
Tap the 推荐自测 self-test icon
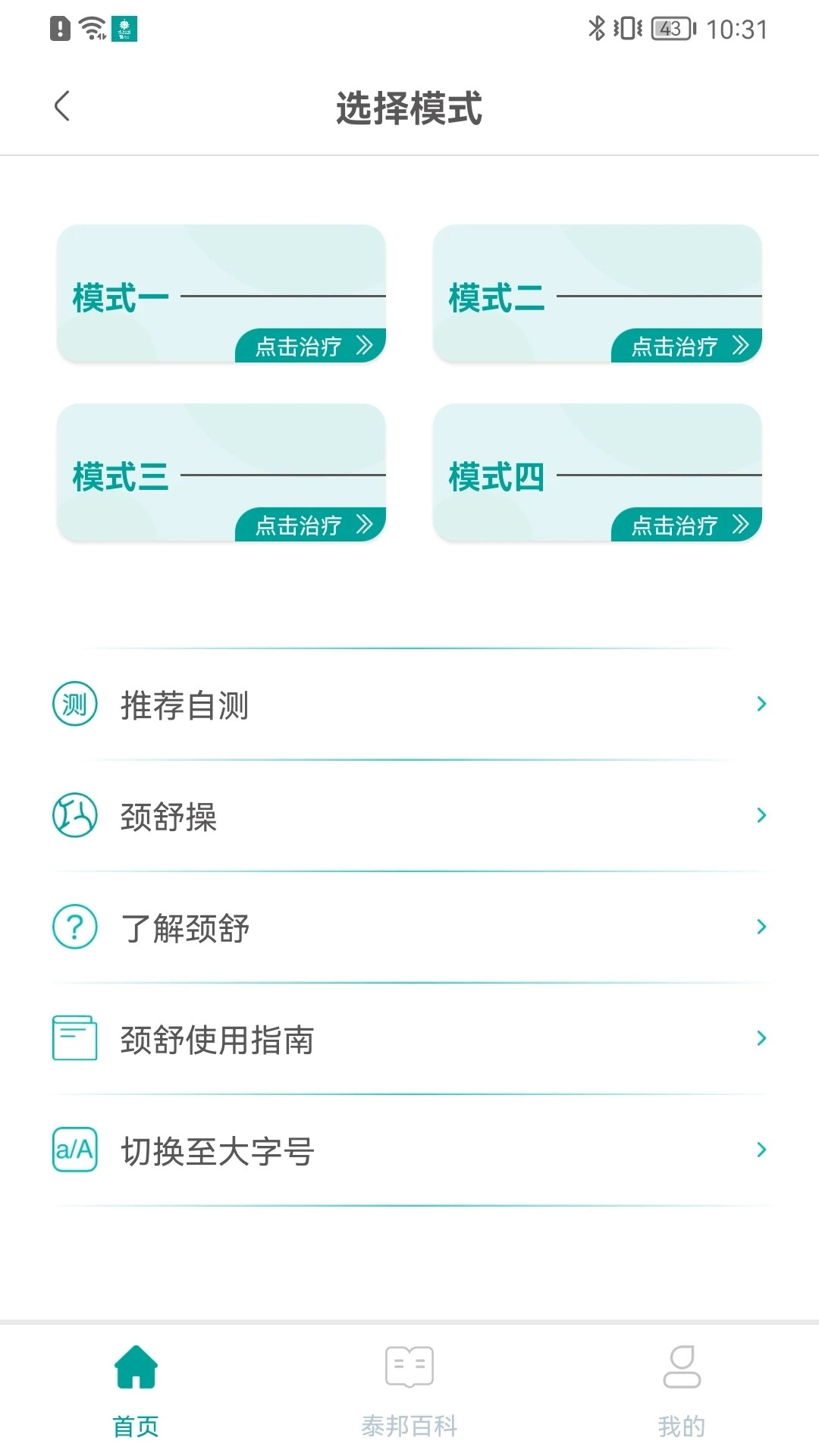point(74,704)
